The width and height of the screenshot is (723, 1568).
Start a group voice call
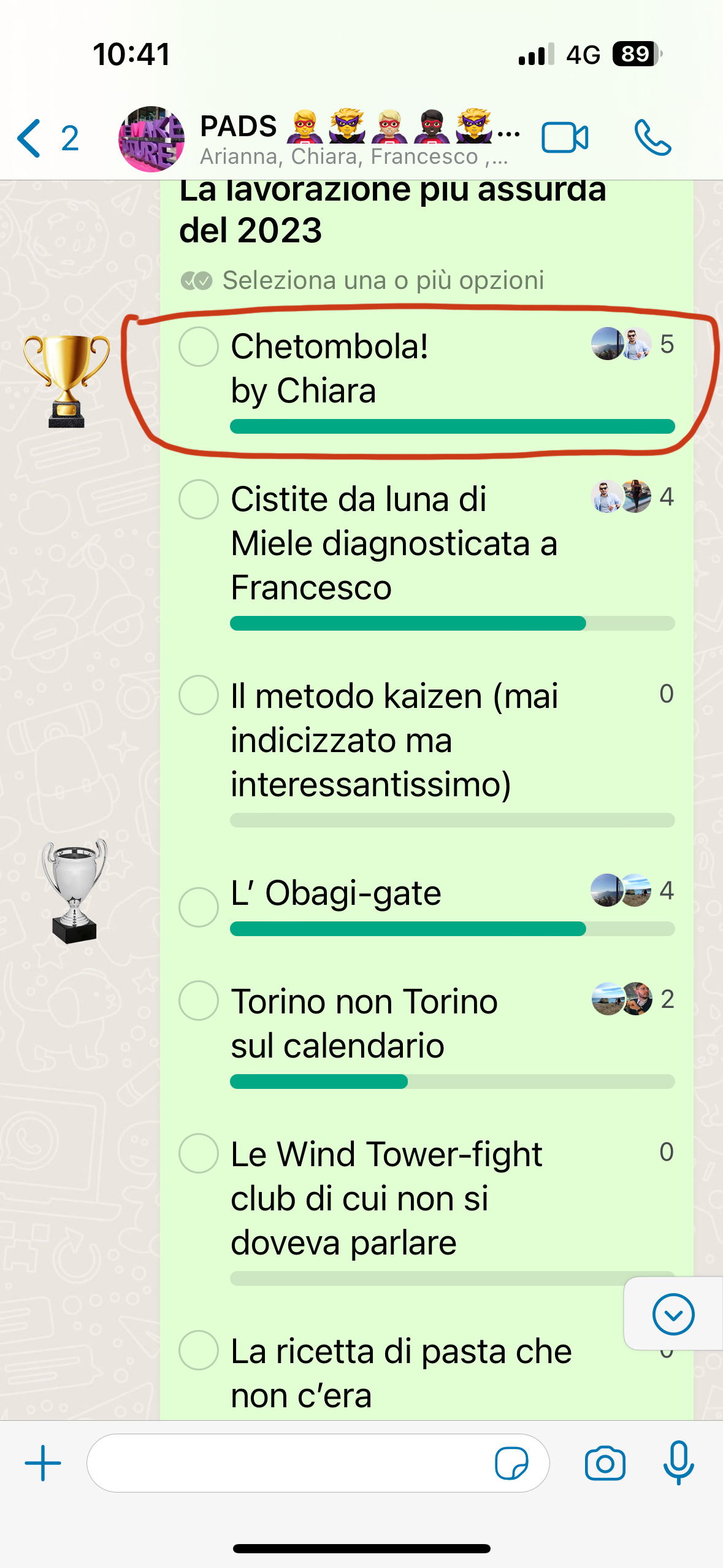(652, 137)
